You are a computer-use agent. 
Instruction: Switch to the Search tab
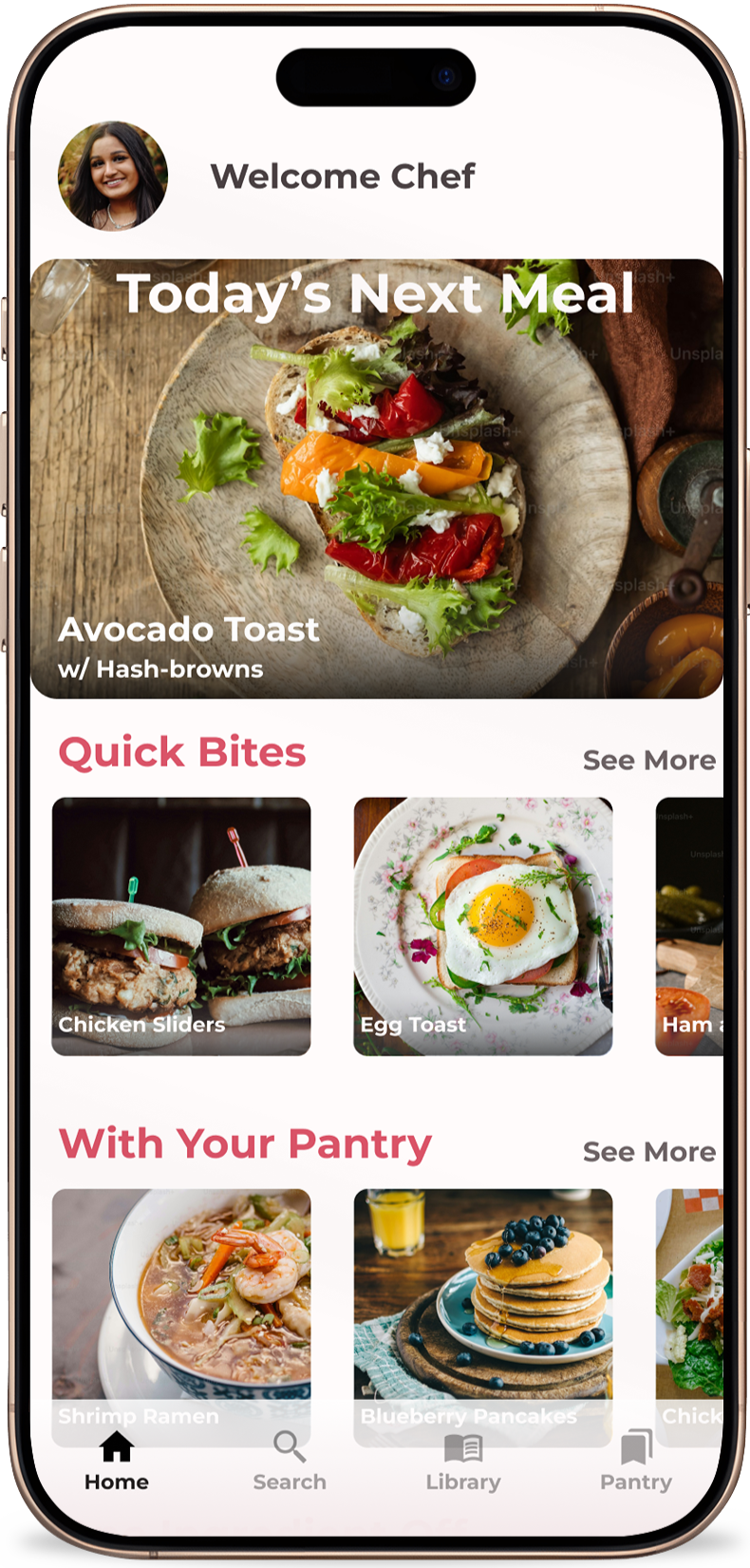[290, 1463]
